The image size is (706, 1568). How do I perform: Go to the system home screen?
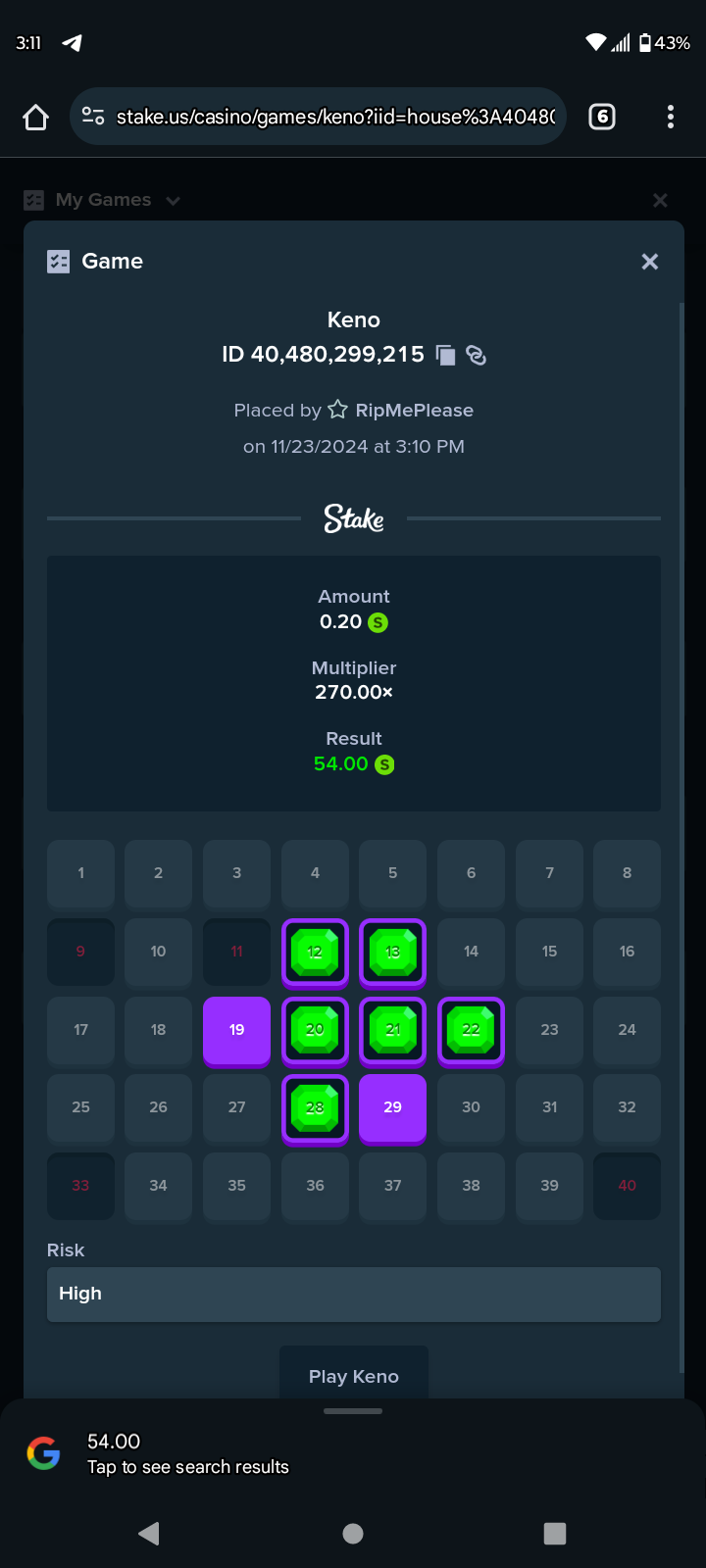point(353,1534)
